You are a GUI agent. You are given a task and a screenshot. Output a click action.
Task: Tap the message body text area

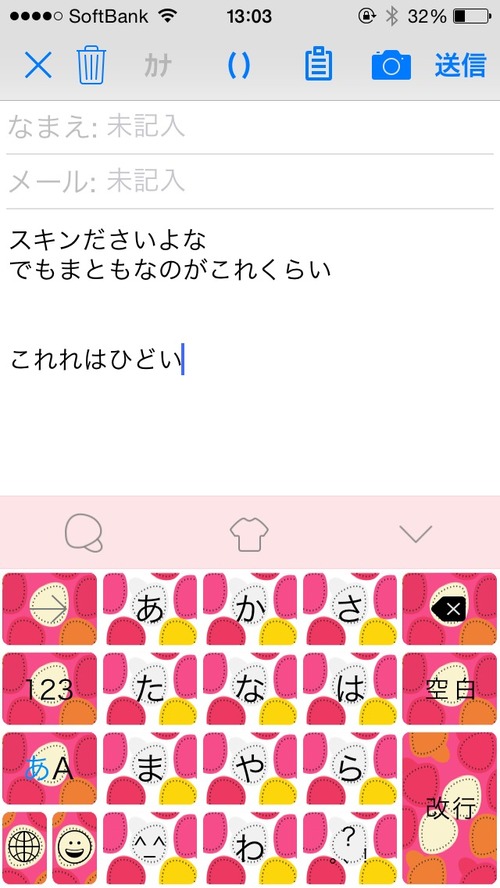pyautogui.click(x=250, y=351)
